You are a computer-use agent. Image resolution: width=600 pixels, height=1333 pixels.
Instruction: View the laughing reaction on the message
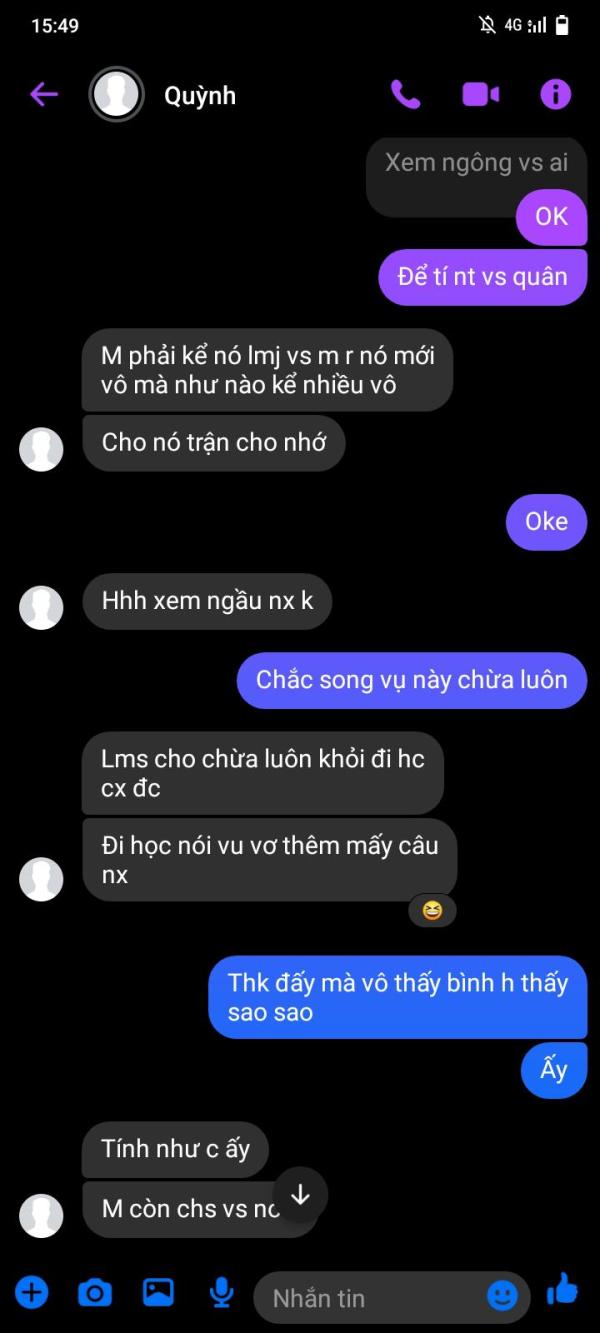(432, 910)
